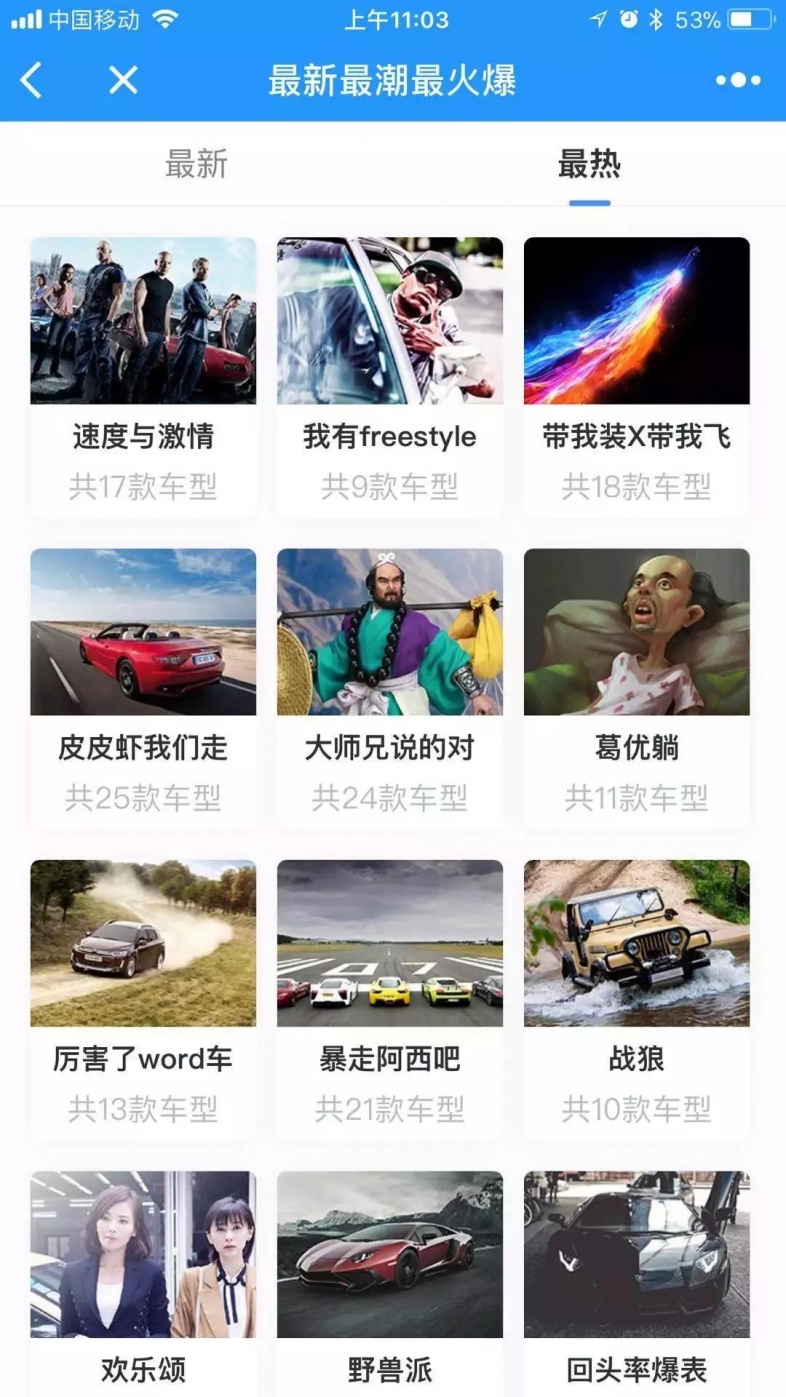
Task: Select the 最热 tab
Action: point(589,164)
